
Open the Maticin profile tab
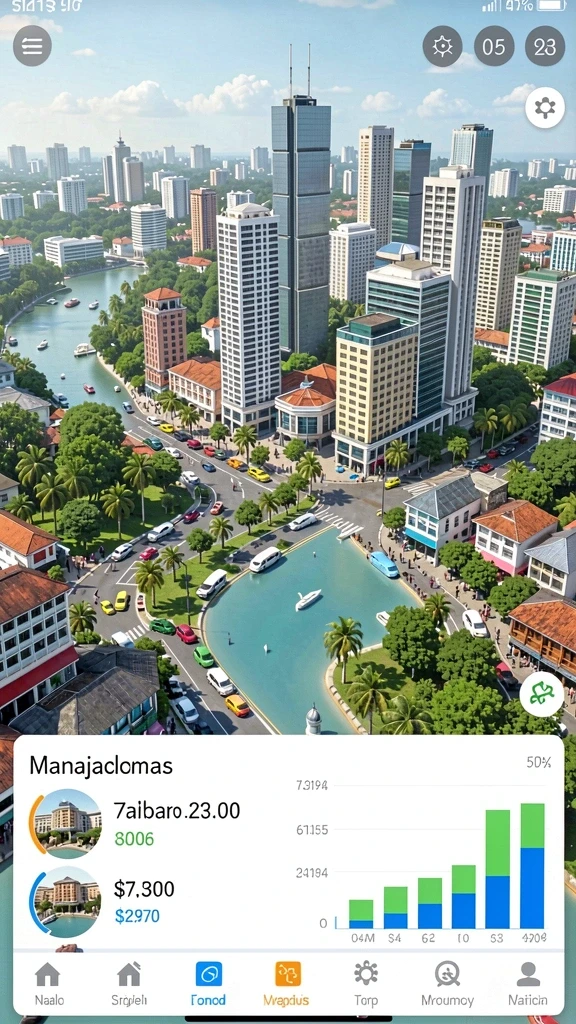(x=528, y=984)
